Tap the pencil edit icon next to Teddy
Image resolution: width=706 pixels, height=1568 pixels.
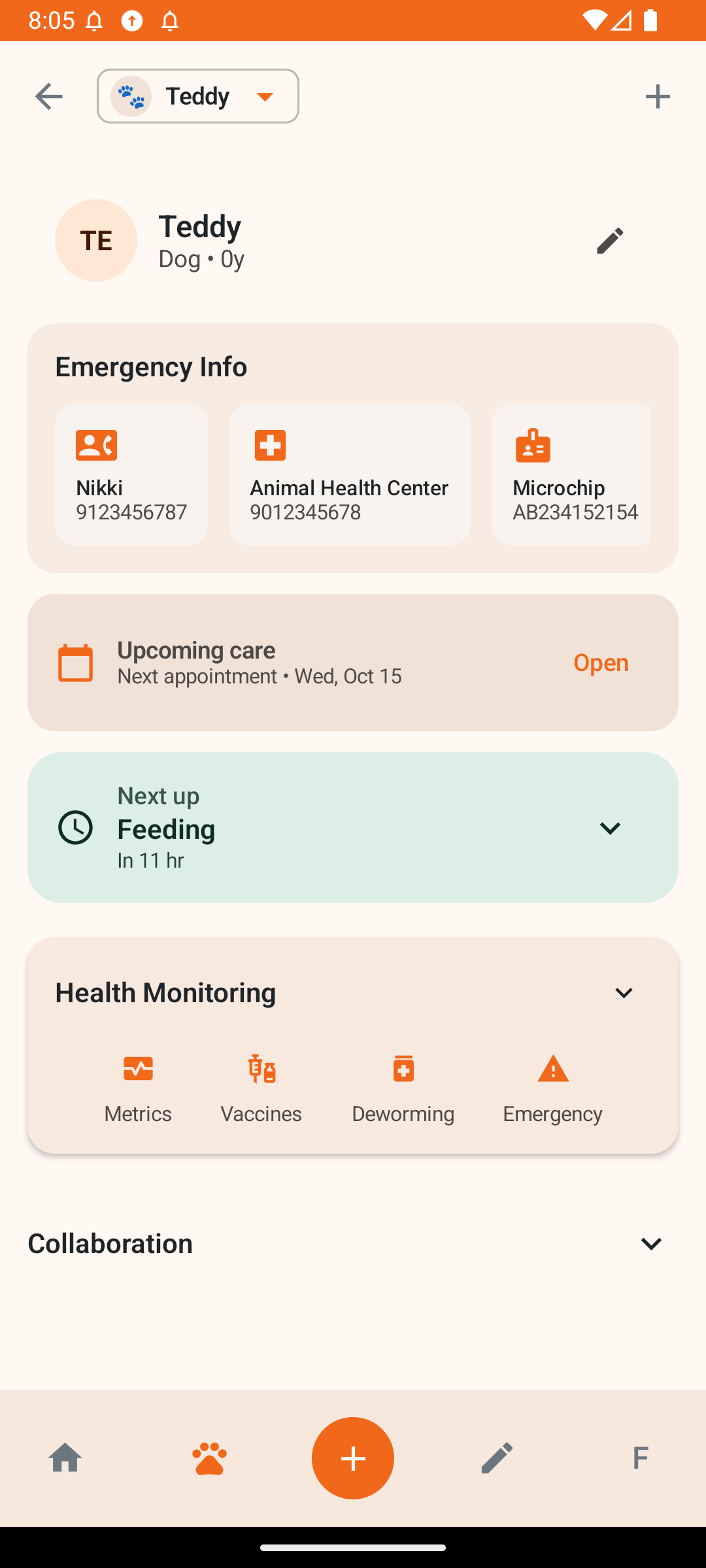(x=611, y=240)
